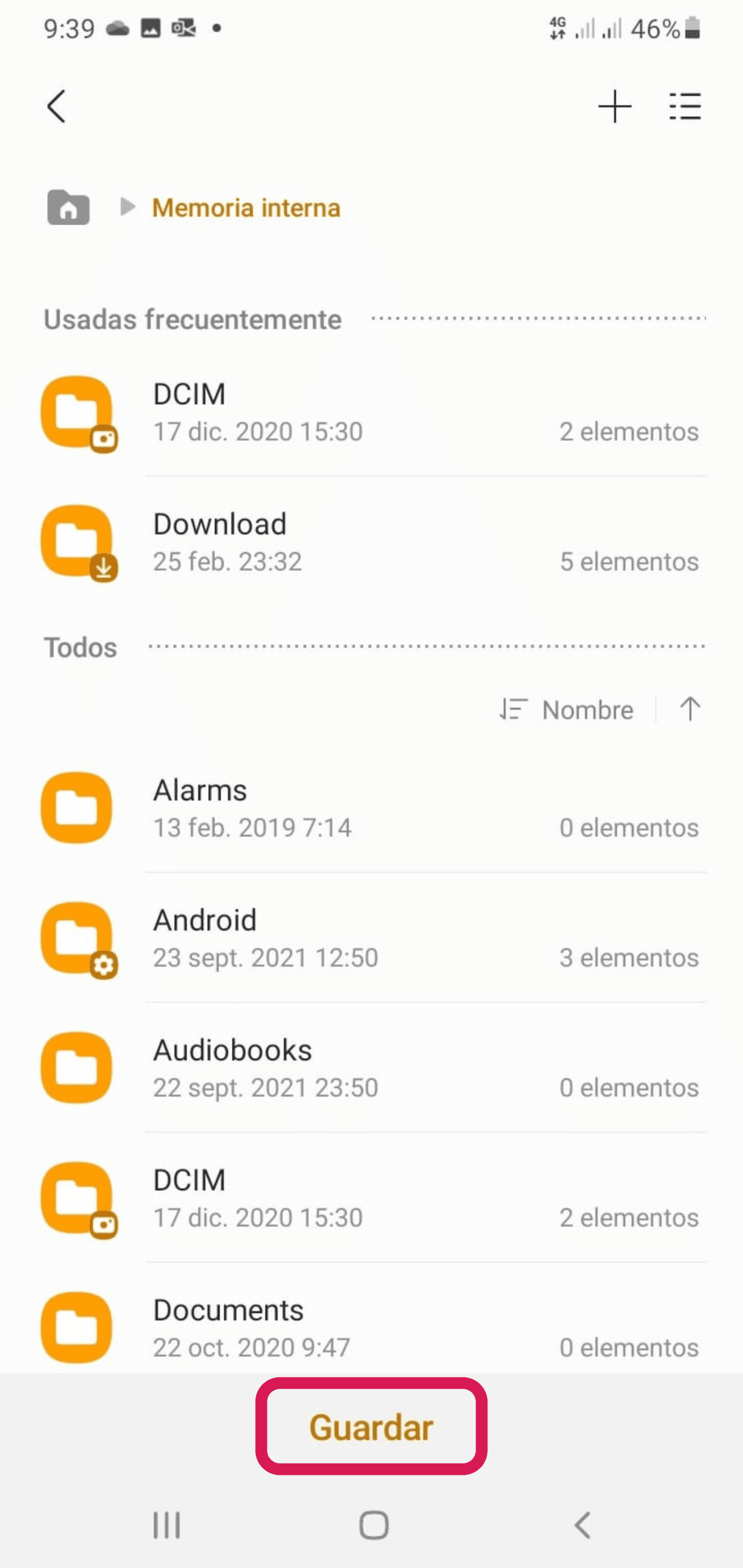Change the list view layout
The width and height of the screenshot is (743, 1568).
[685, 106]
